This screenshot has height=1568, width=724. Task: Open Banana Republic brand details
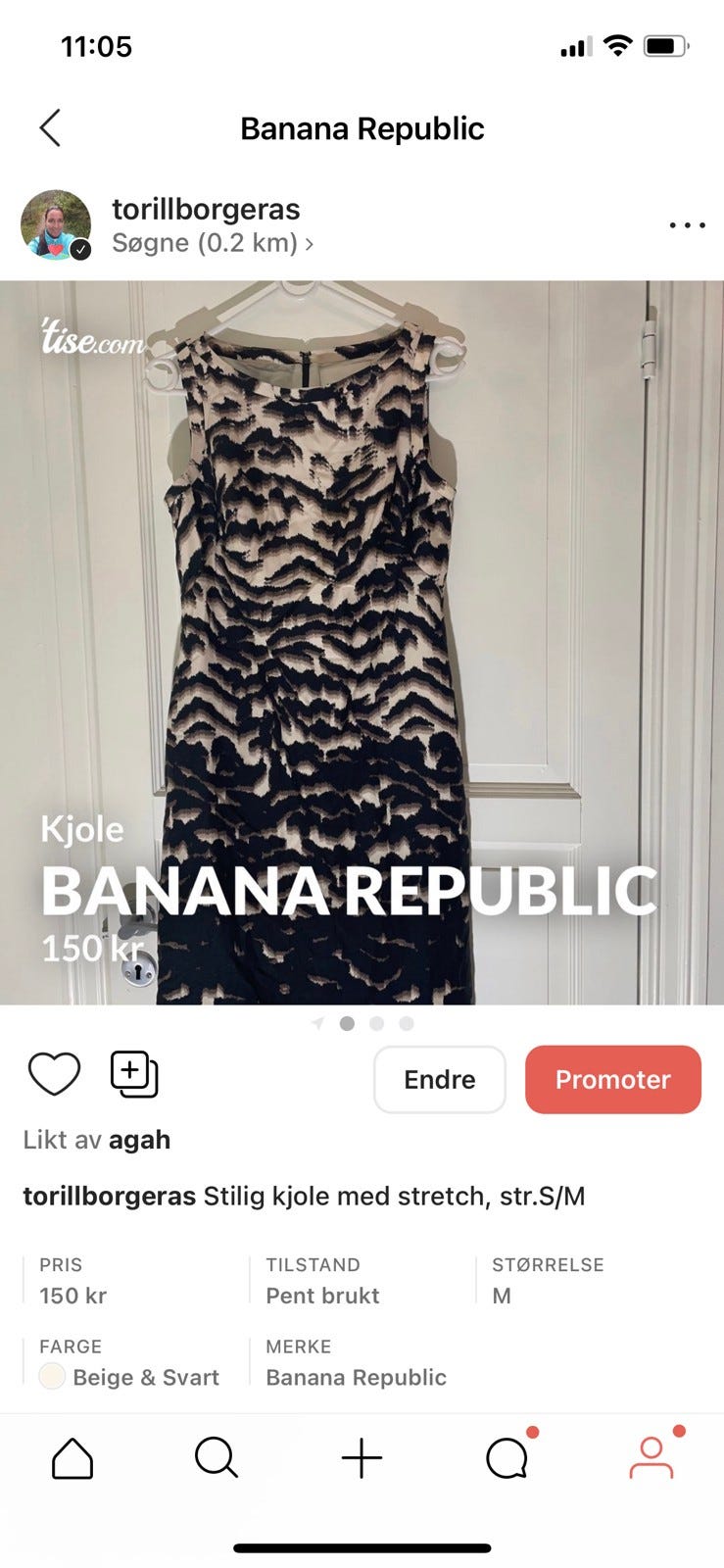[355, 1377]
